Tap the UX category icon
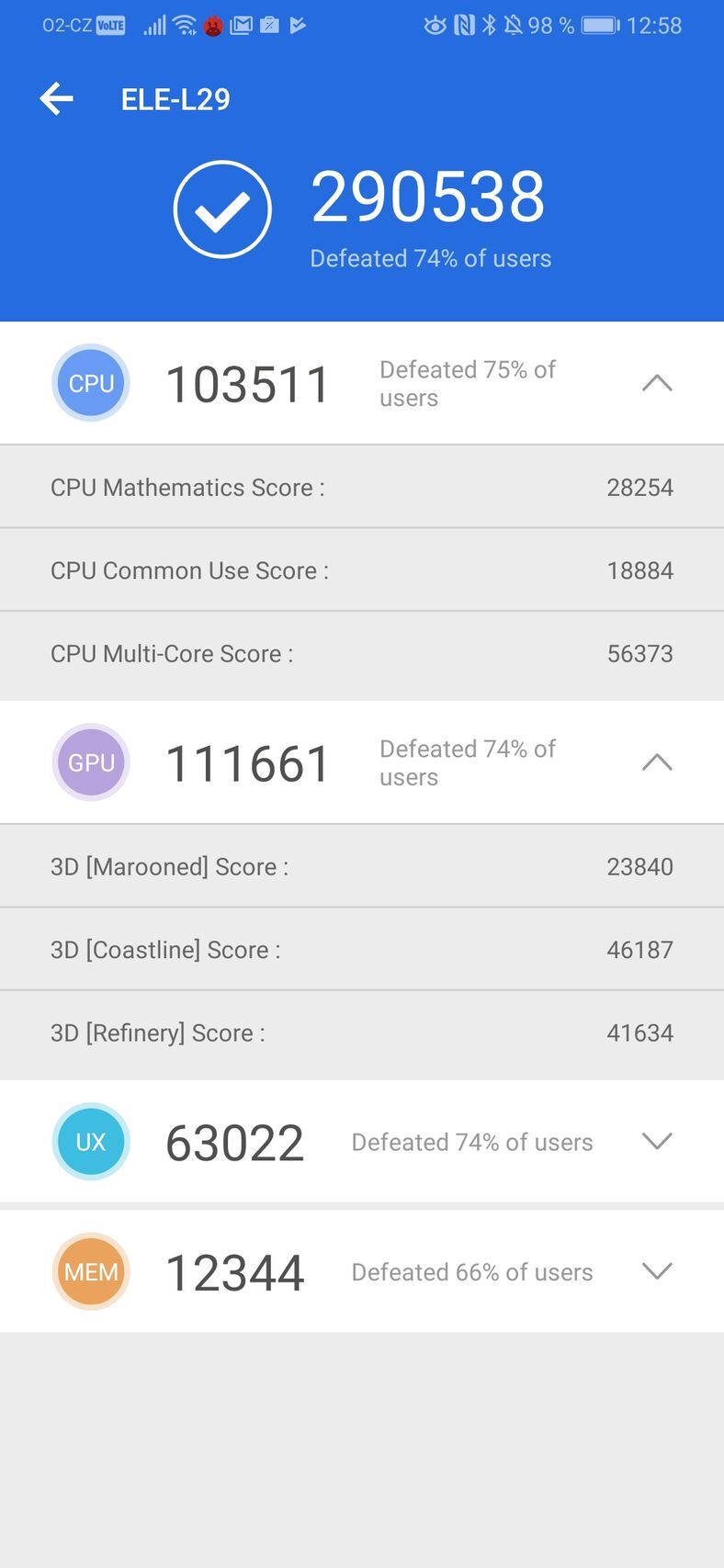Screen dimensions: 724x1568 (90, 1142)
